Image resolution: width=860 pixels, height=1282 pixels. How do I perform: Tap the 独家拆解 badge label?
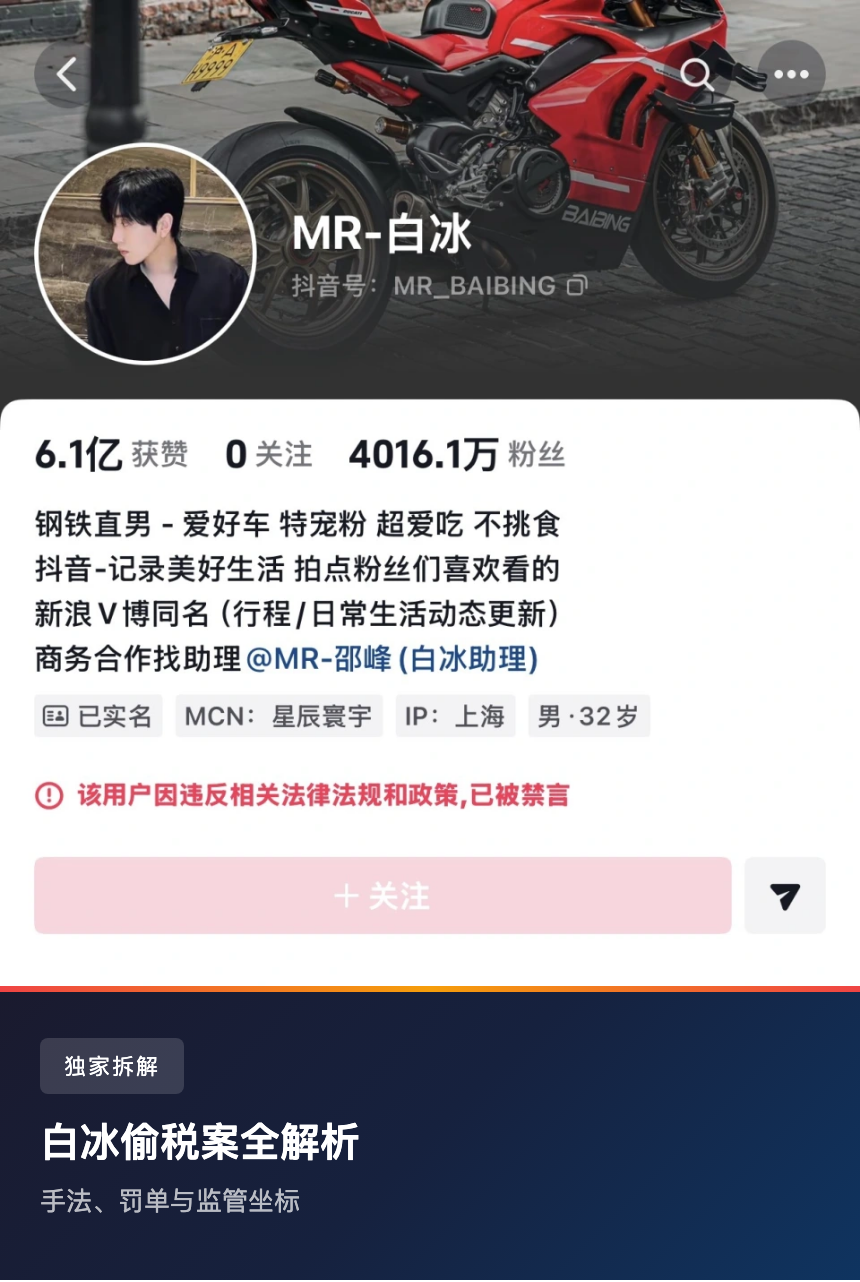[112, 1066]
